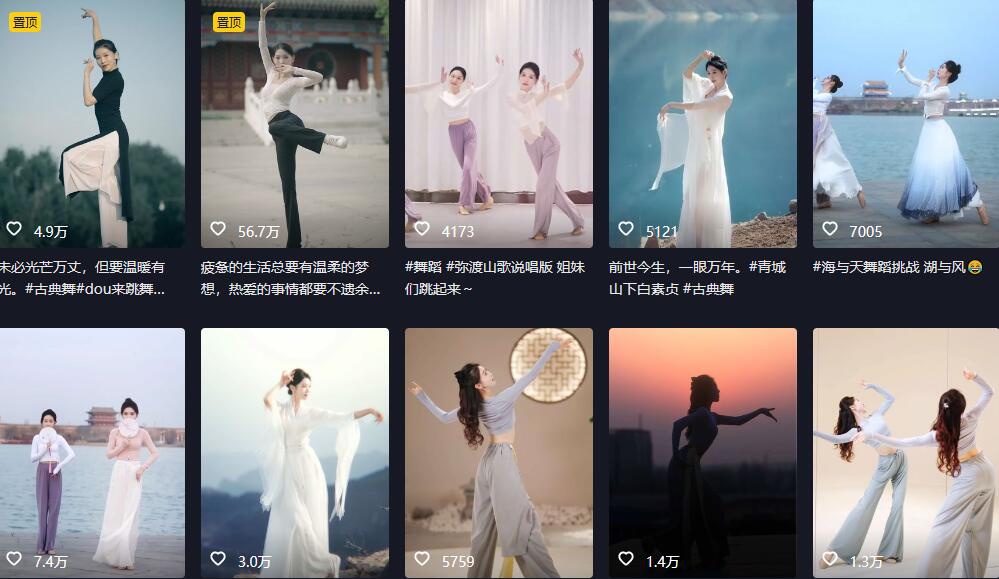Screen dimensions: 999x579
Task: Open the video with 1.3万 likes
Action: click(x=904, y=450)
